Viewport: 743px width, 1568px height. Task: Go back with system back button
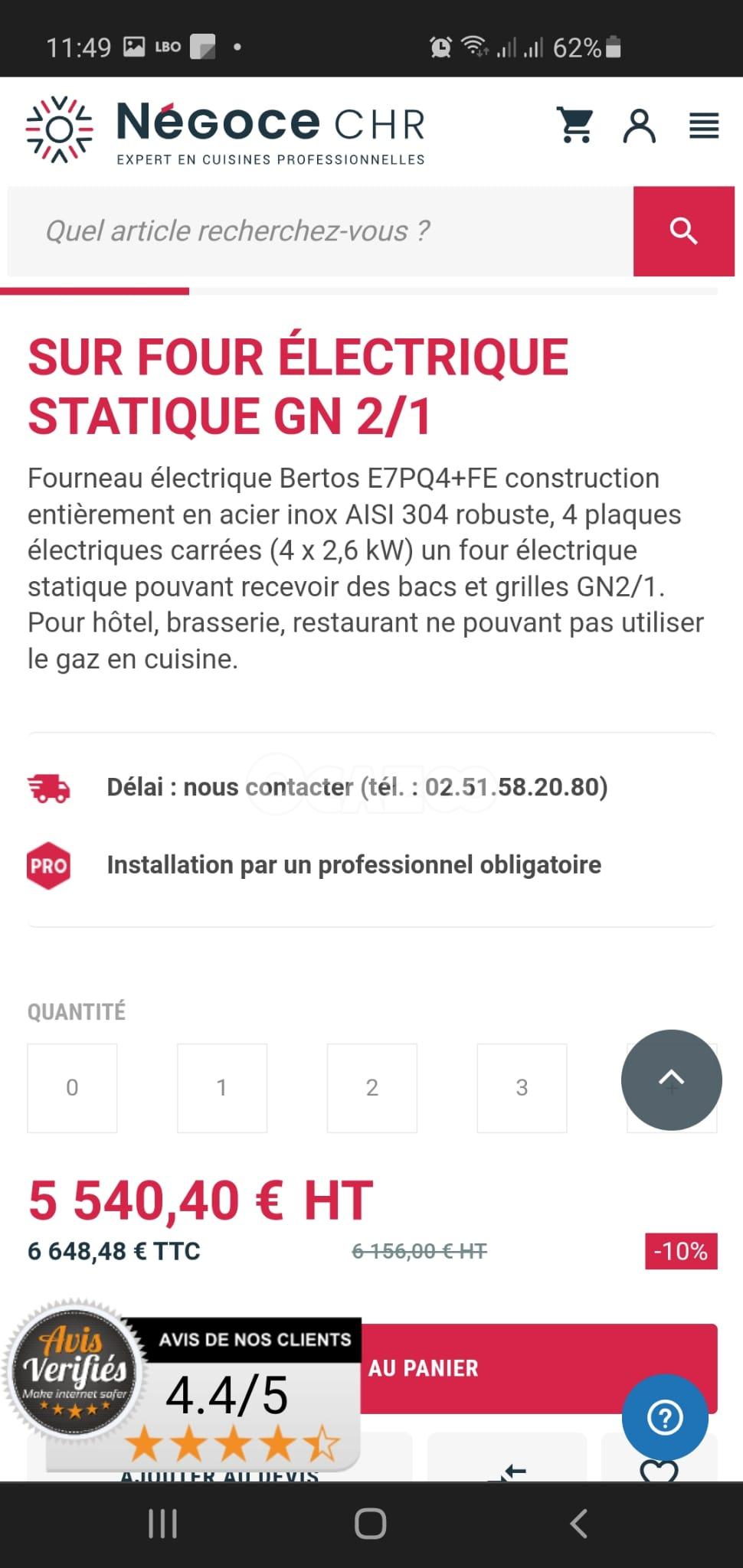[579, 1524]
